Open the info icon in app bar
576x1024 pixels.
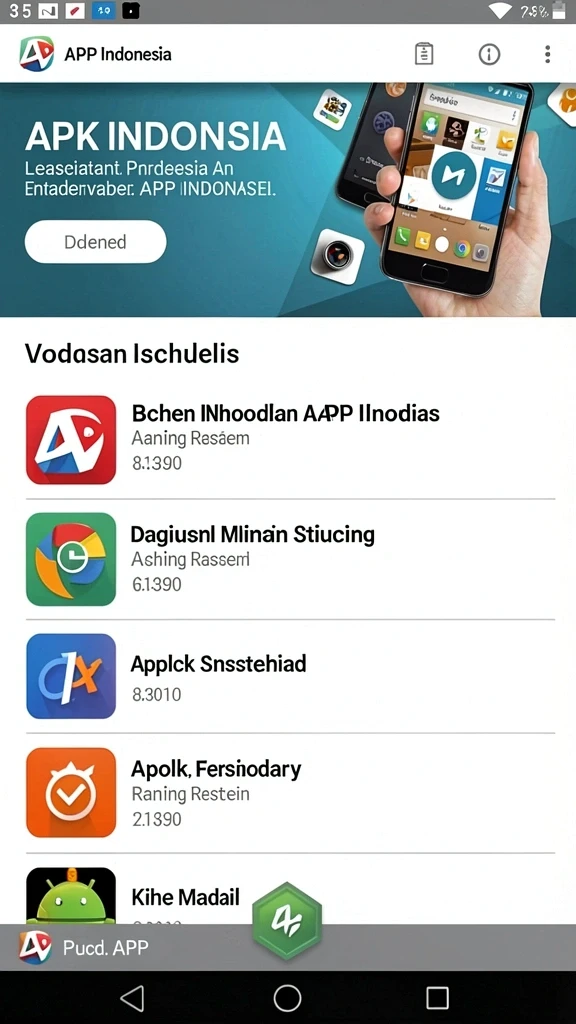pos(489,54)
